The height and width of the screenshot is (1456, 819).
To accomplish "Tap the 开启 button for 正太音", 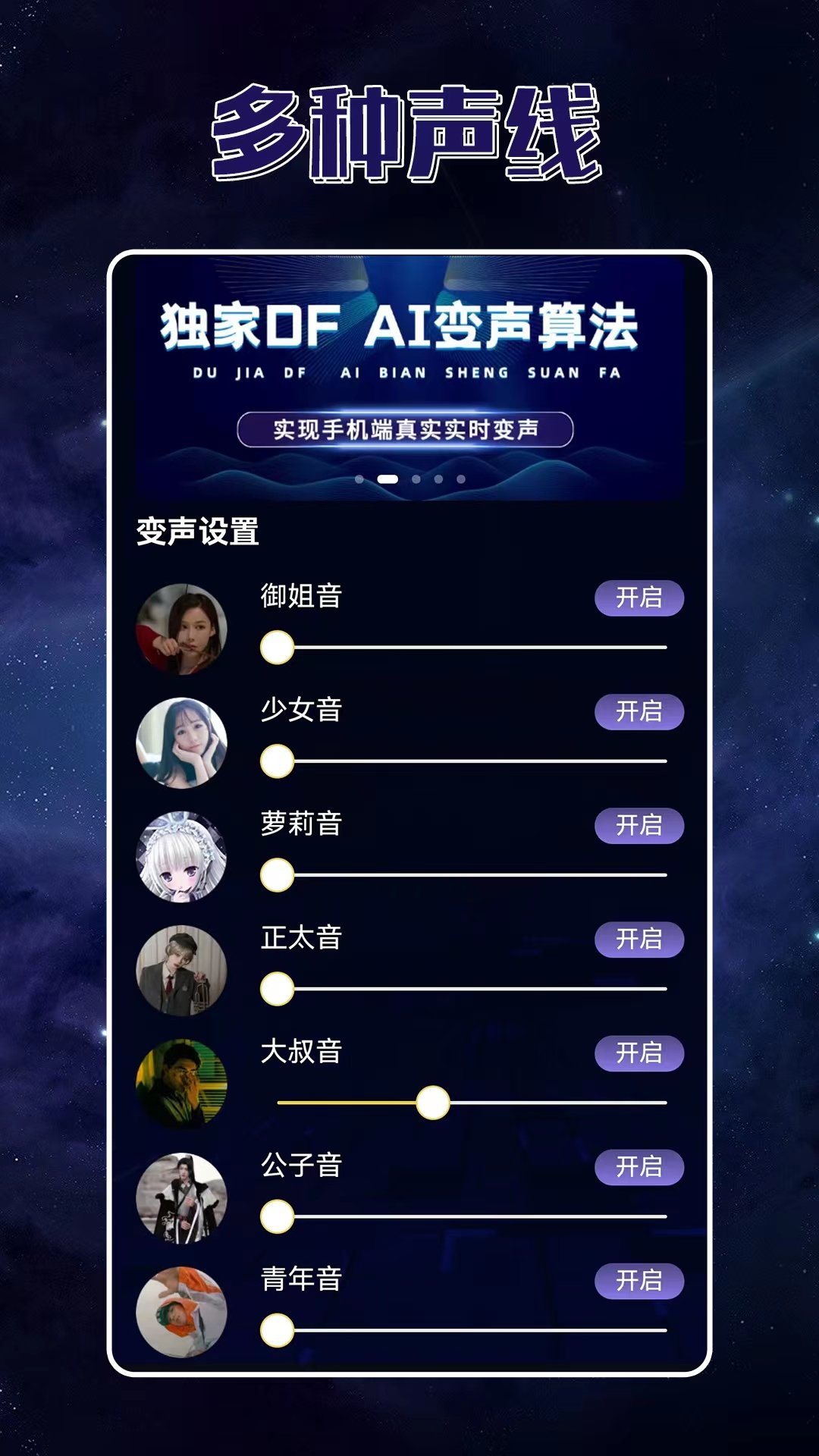I will click(x=641, y=940).
